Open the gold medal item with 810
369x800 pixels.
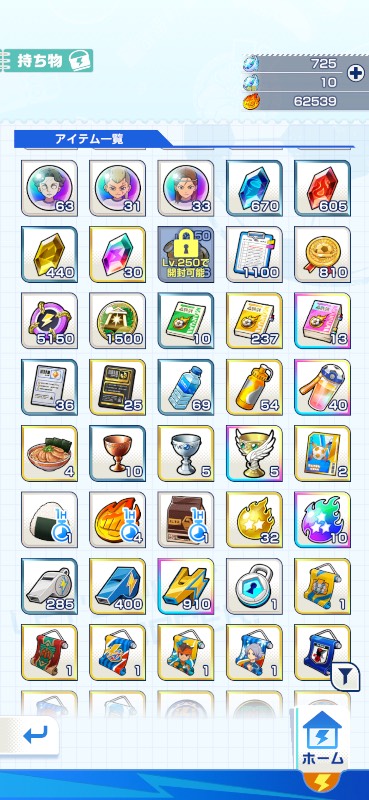pos(323,254)
